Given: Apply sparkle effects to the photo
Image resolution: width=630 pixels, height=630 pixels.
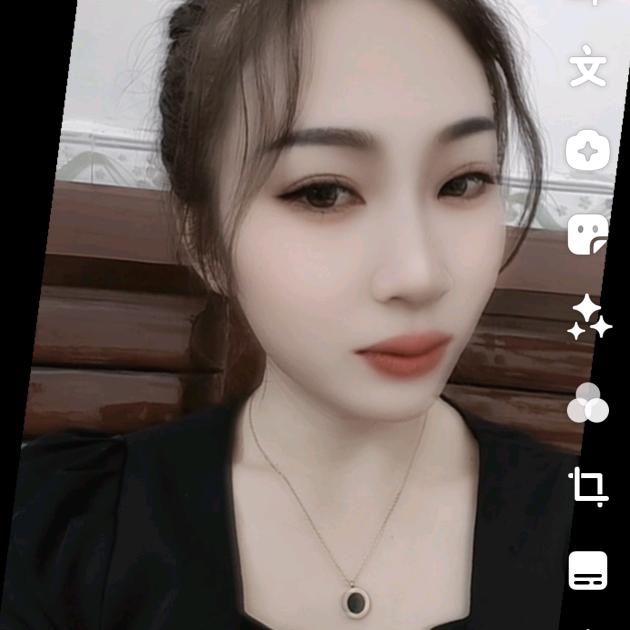Looking at the screenshot, I should coord(589,318).
